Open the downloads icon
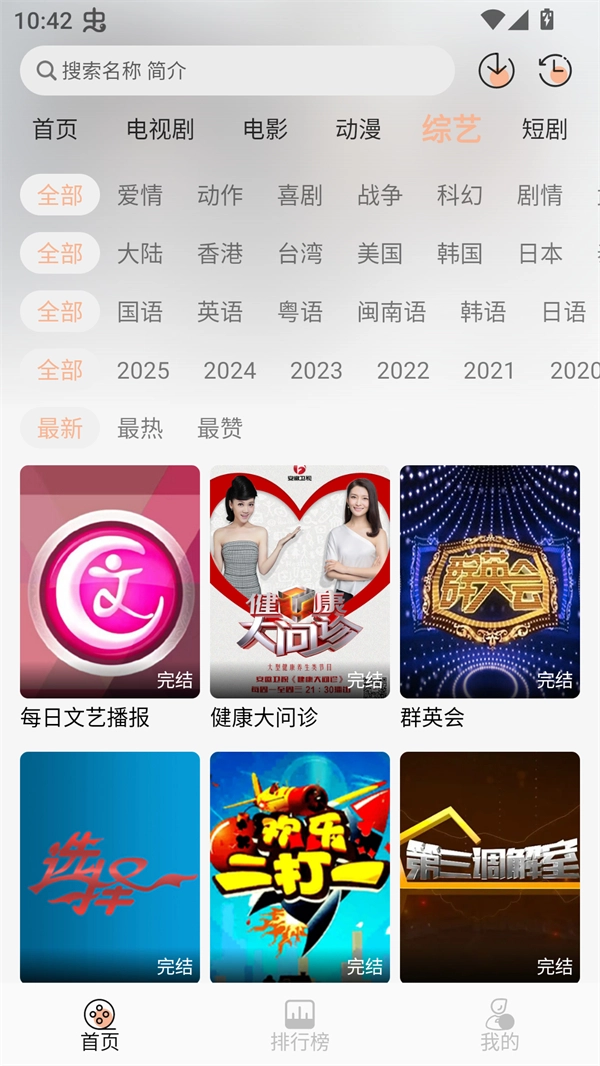 tap(496, 70)
